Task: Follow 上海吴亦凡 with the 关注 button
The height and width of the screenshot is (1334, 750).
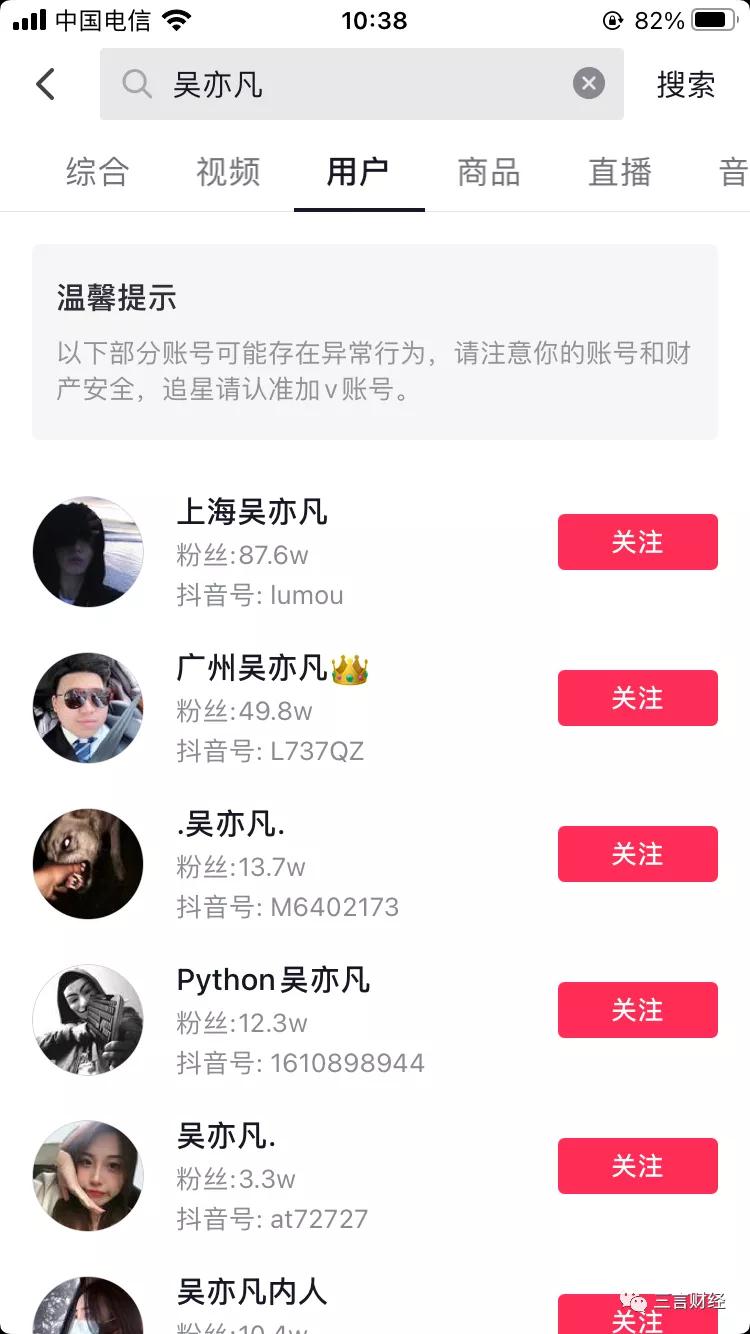Action: 637,541
